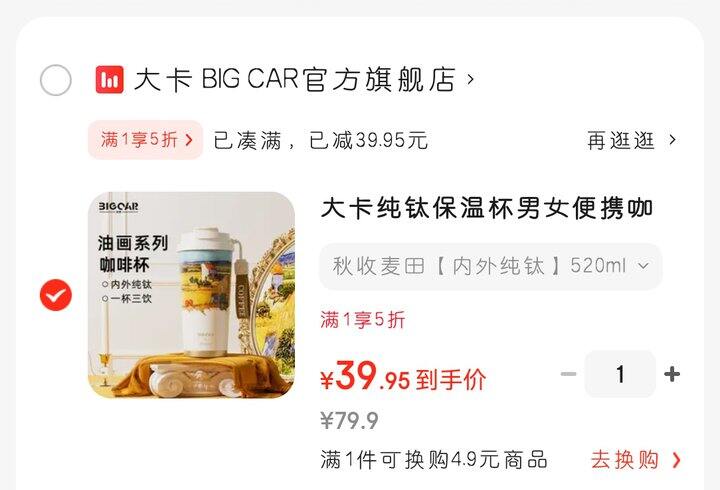Viewport: 720px width, 490px height.
Task: Open 去换购 add-on deals
Action: point(635,460)
